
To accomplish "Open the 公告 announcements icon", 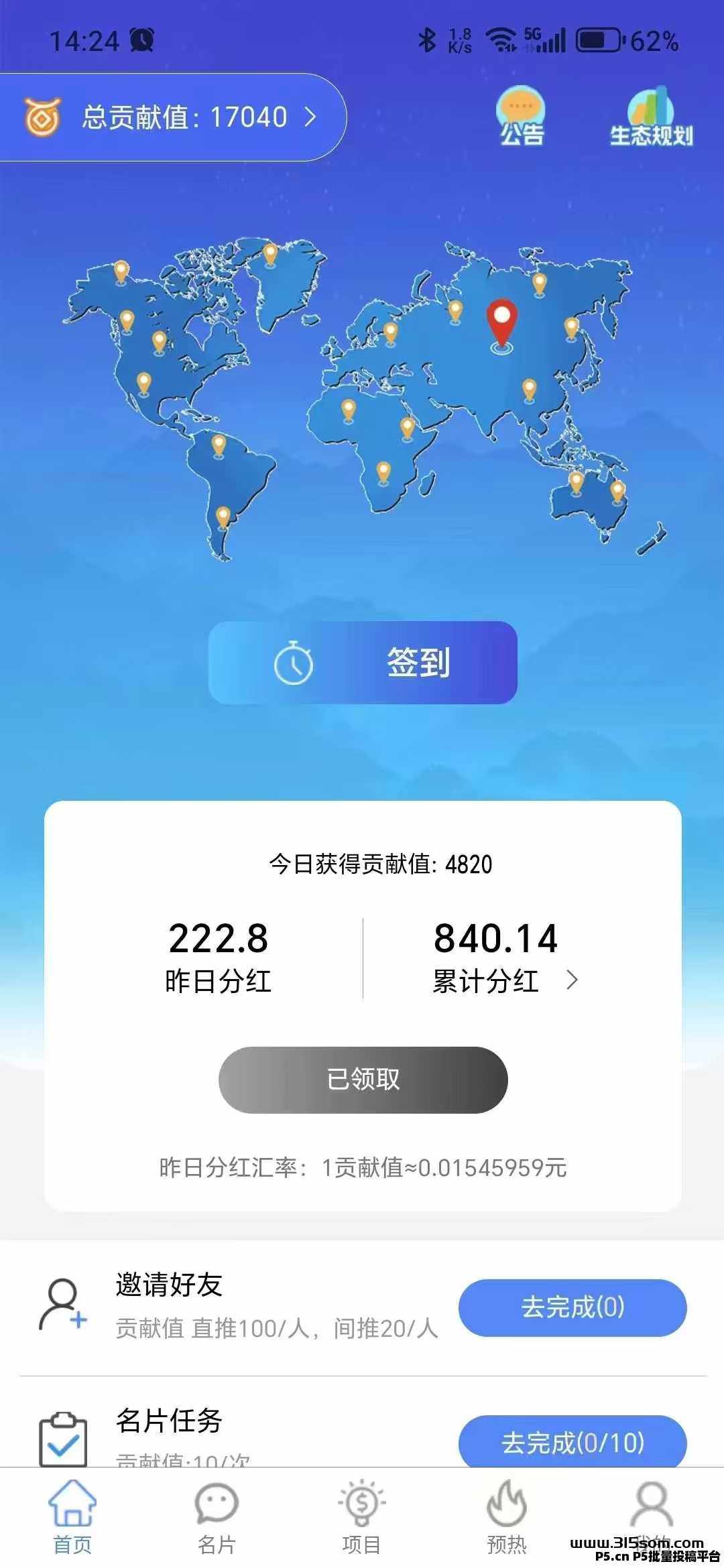I will tap(521, 117).
